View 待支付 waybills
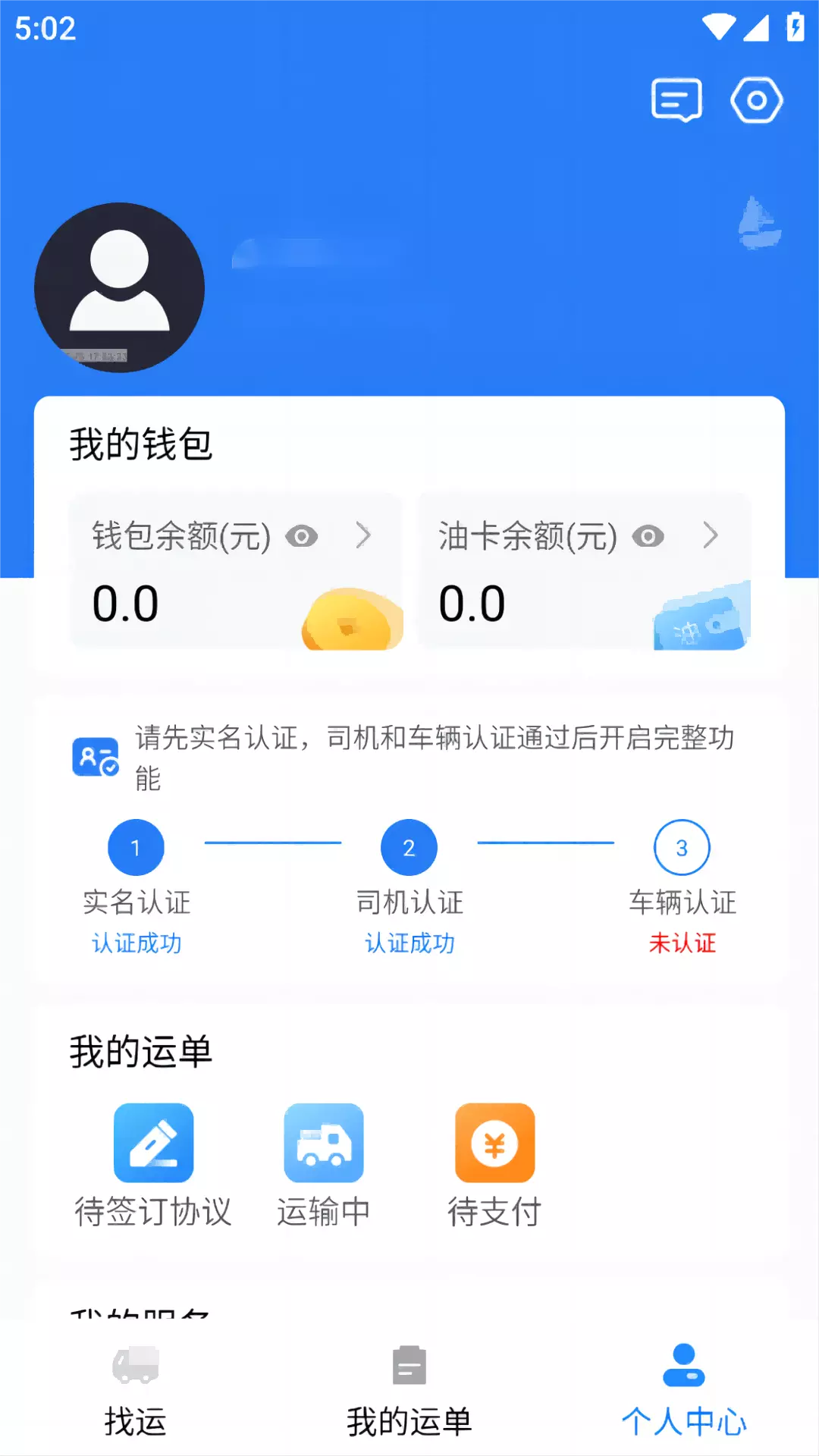Screen dimensions: 819x1456 (494, 1166)
